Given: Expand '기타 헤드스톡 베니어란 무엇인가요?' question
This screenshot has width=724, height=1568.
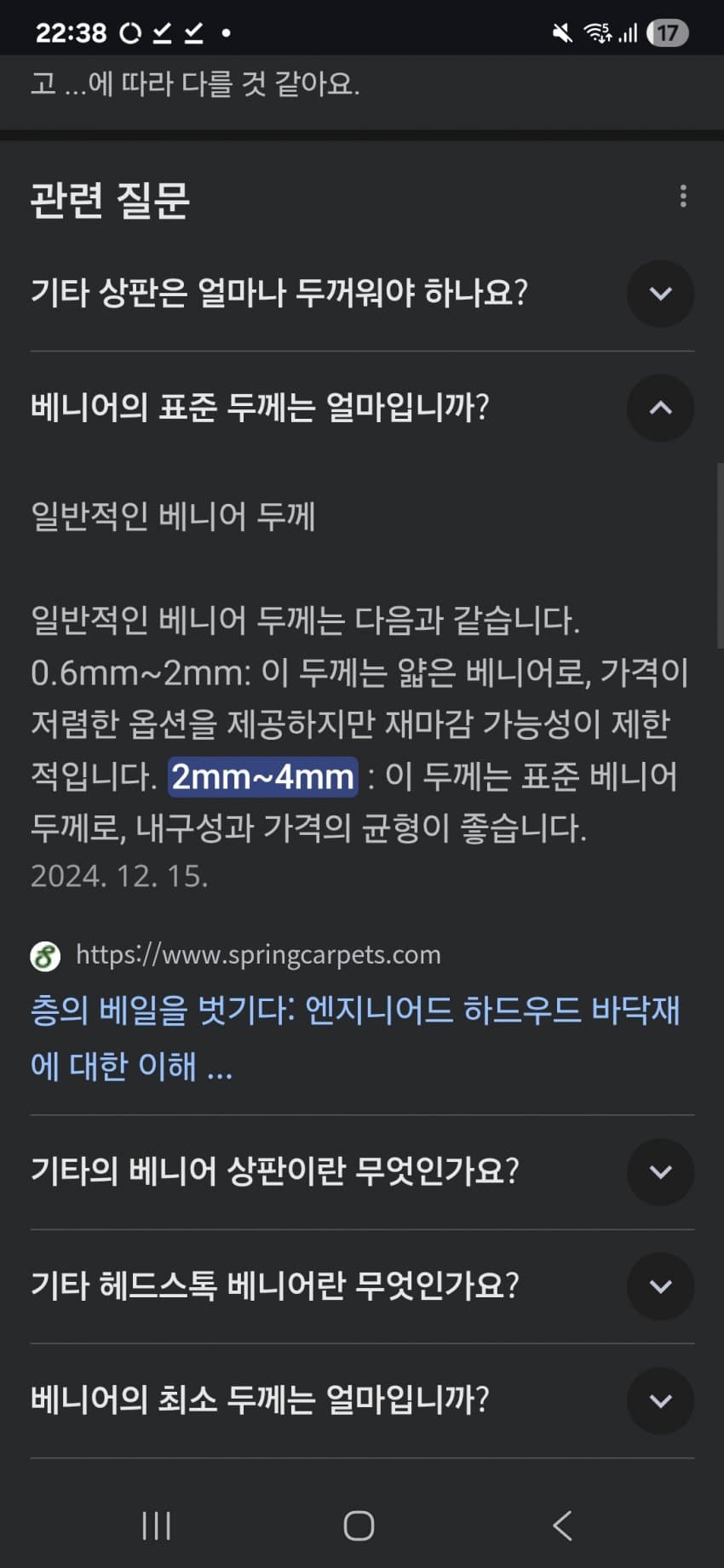Looking at the screenshot, I should pos(660,1286).
